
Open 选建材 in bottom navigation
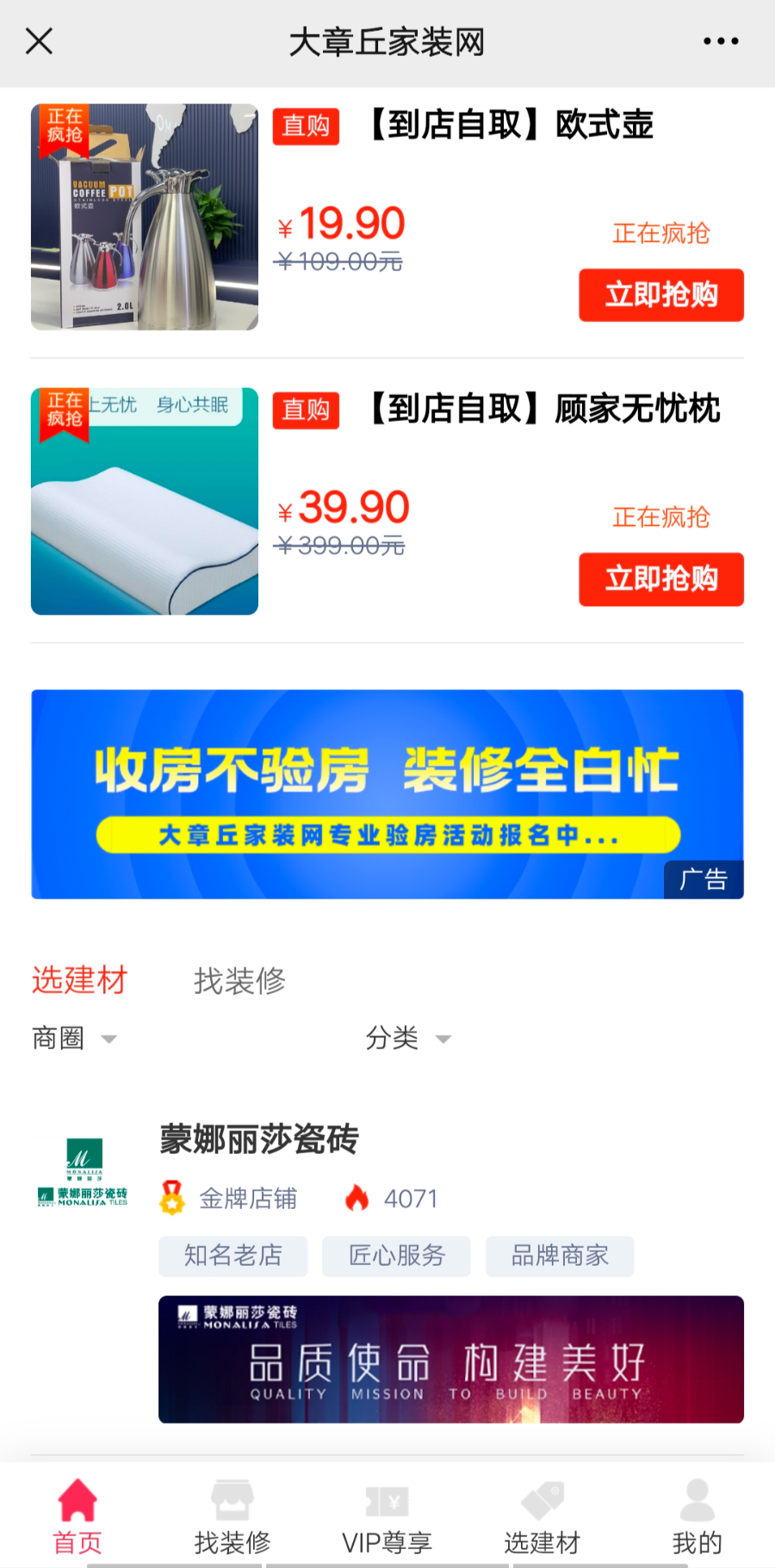[x=542, y=1516]
